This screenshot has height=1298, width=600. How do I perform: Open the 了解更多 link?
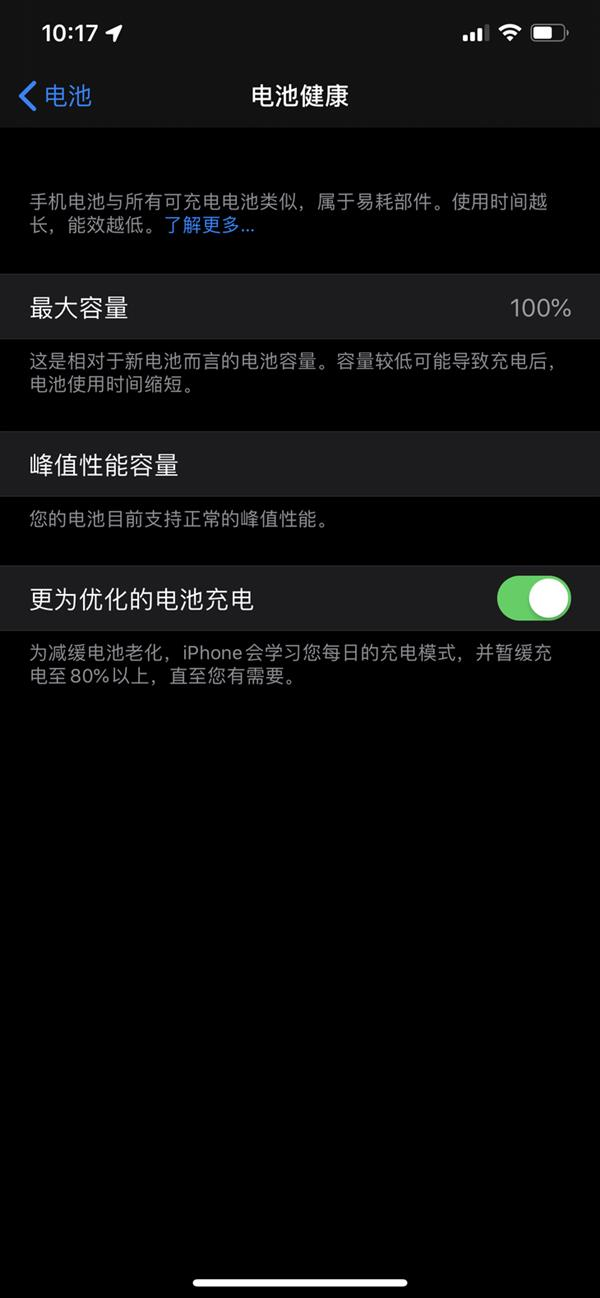pos(209,226)
